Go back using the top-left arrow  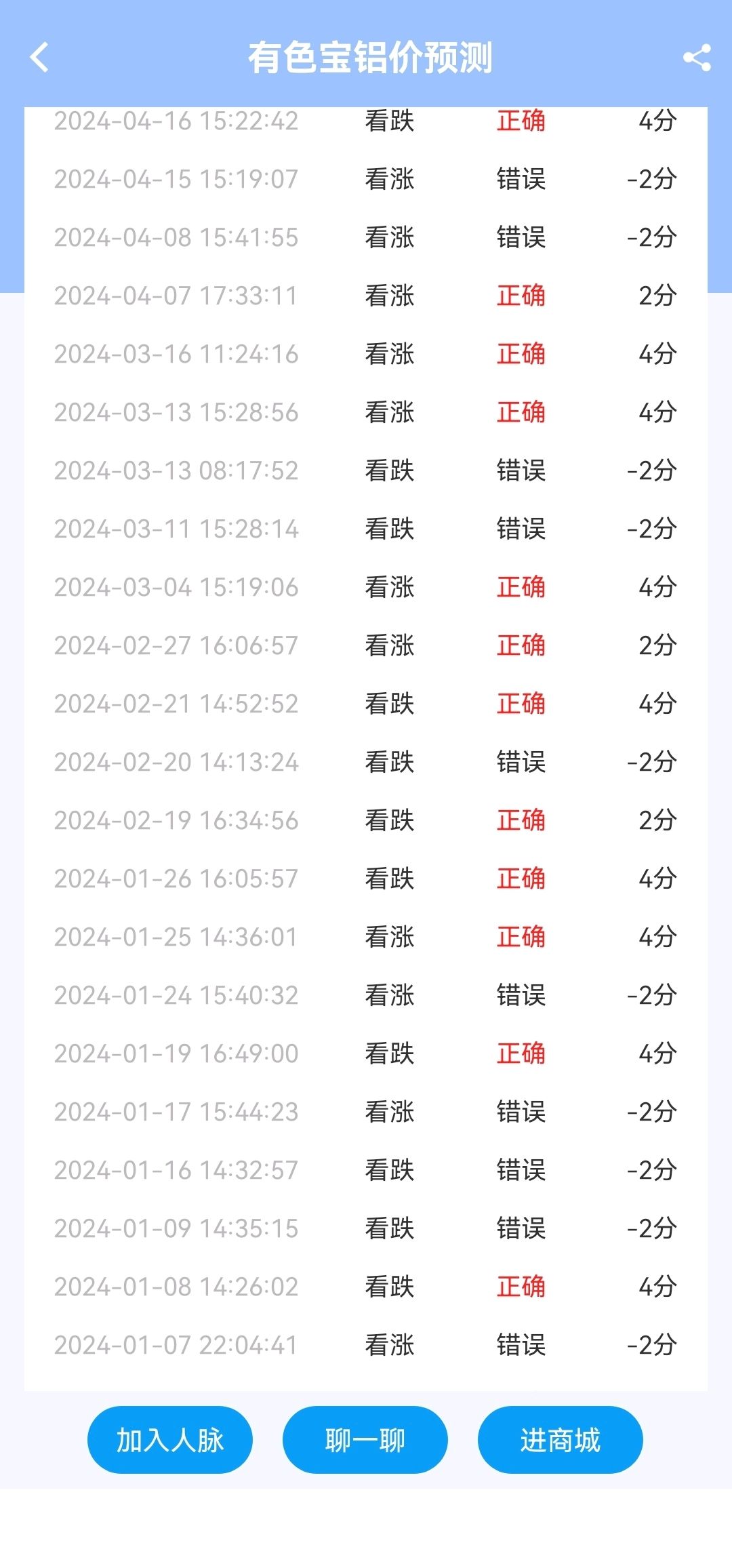pos(39,58)
